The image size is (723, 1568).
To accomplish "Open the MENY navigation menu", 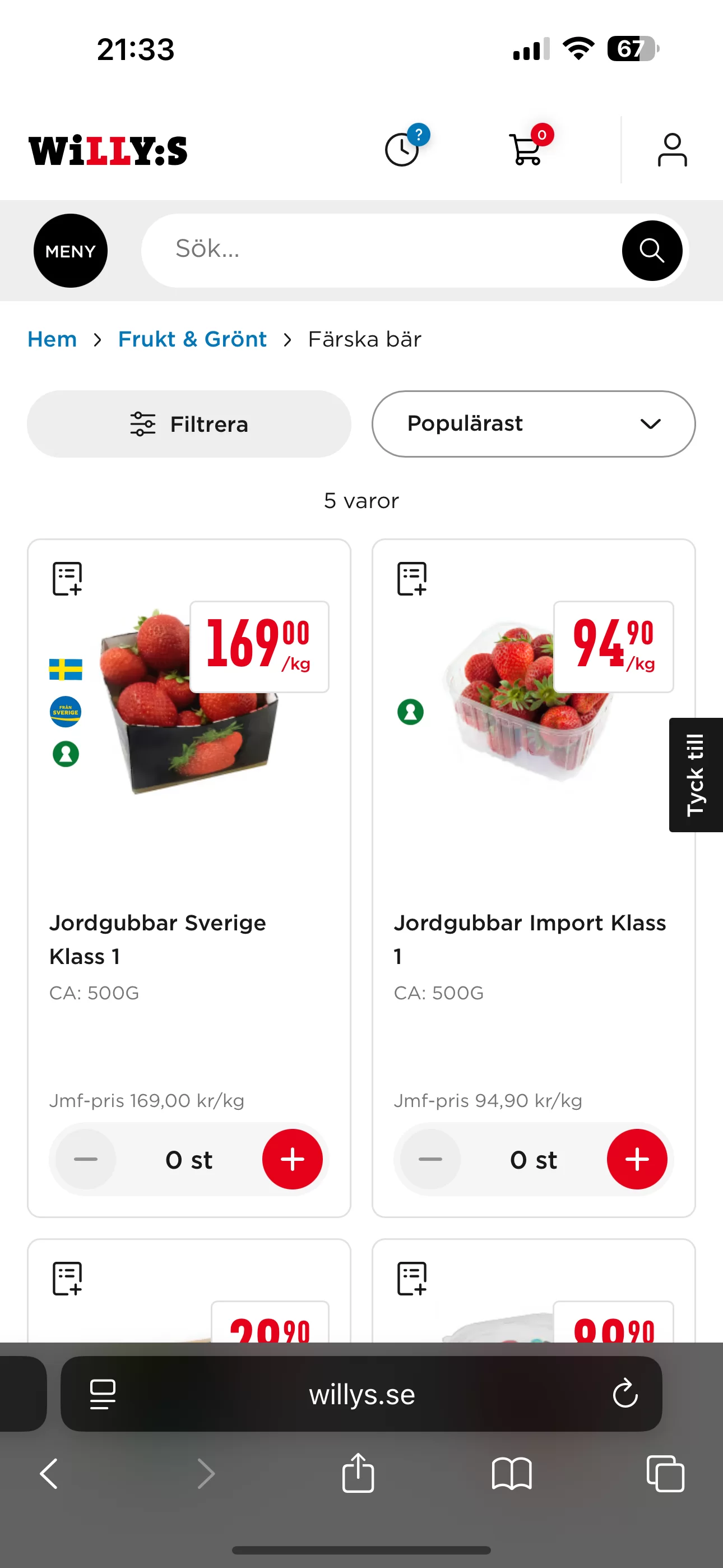I will coord(70,251).
